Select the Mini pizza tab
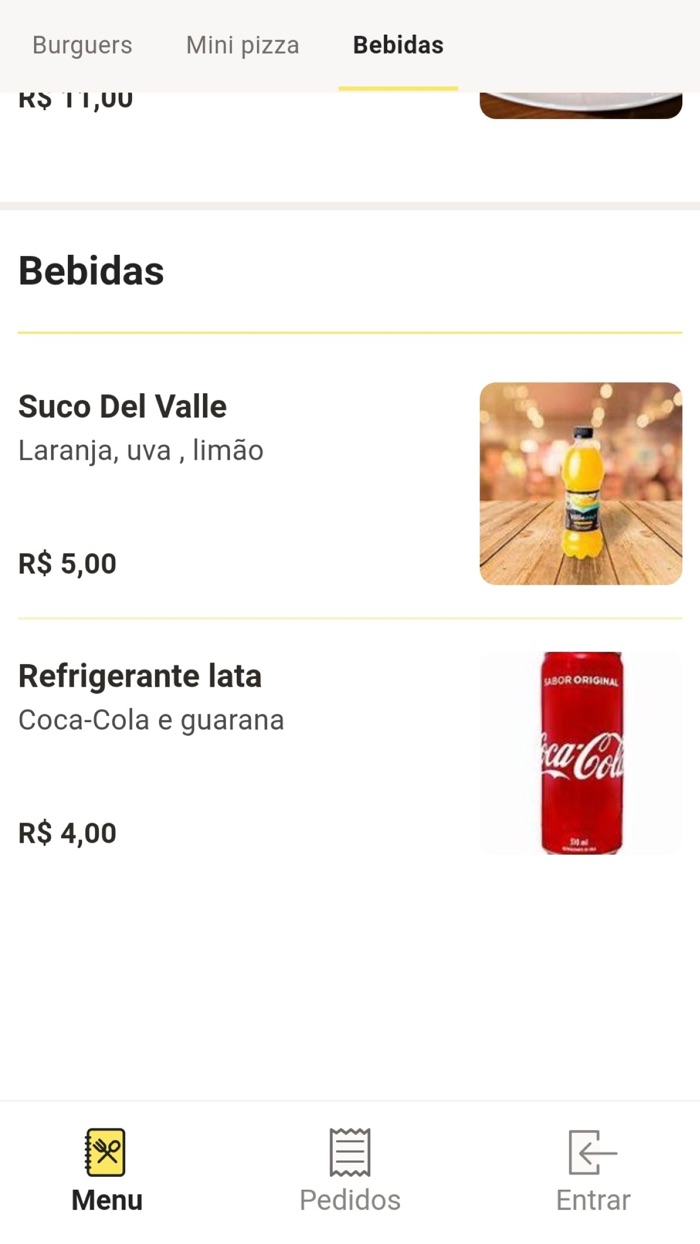This screenshot has height=1244, width=700. coord(242,45)
